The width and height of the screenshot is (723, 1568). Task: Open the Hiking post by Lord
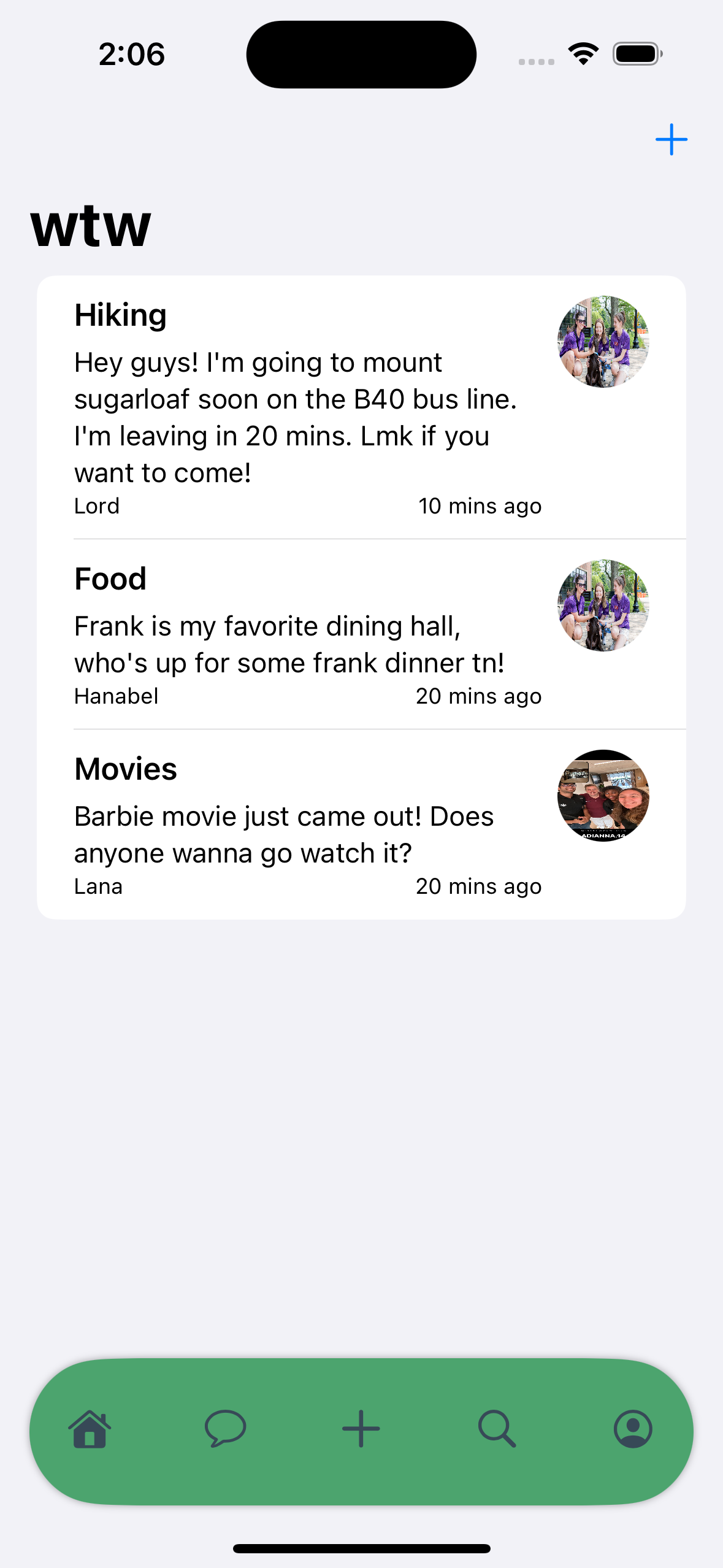(307, 407)
